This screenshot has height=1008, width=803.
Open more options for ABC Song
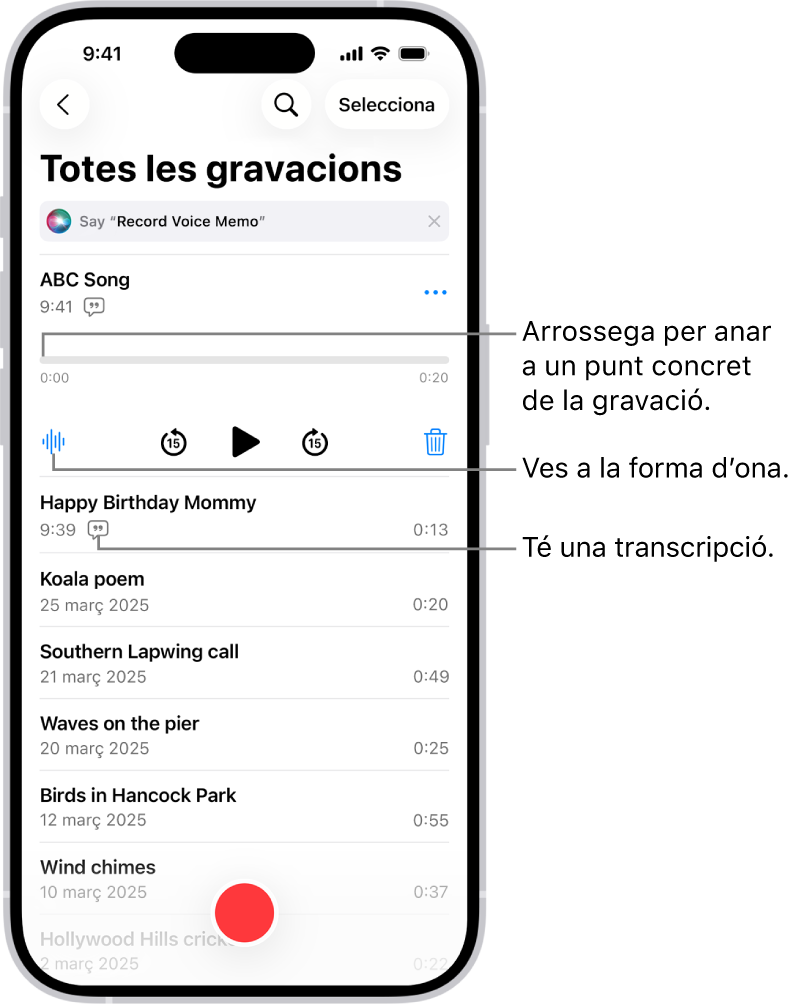click(x=435, y=292)
